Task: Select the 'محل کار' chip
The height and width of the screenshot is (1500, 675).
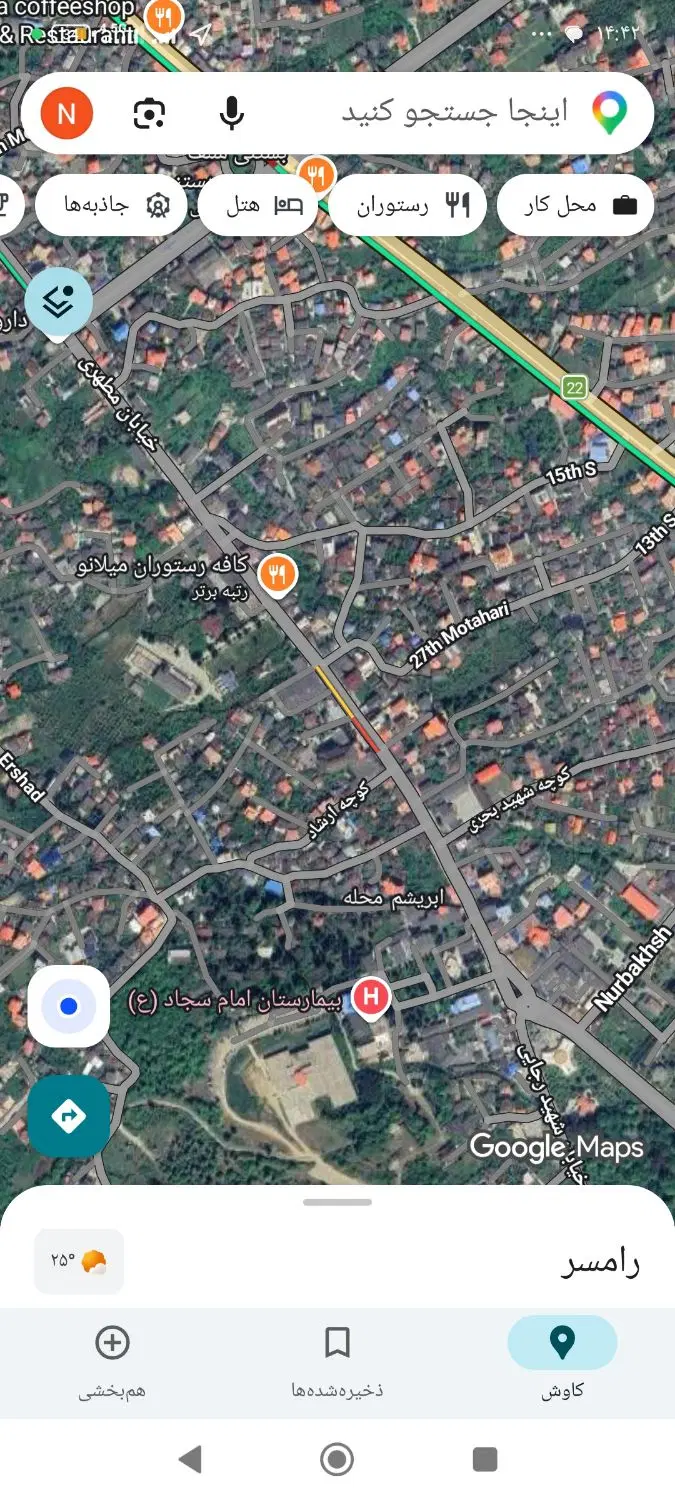Action: pos(575,205)
